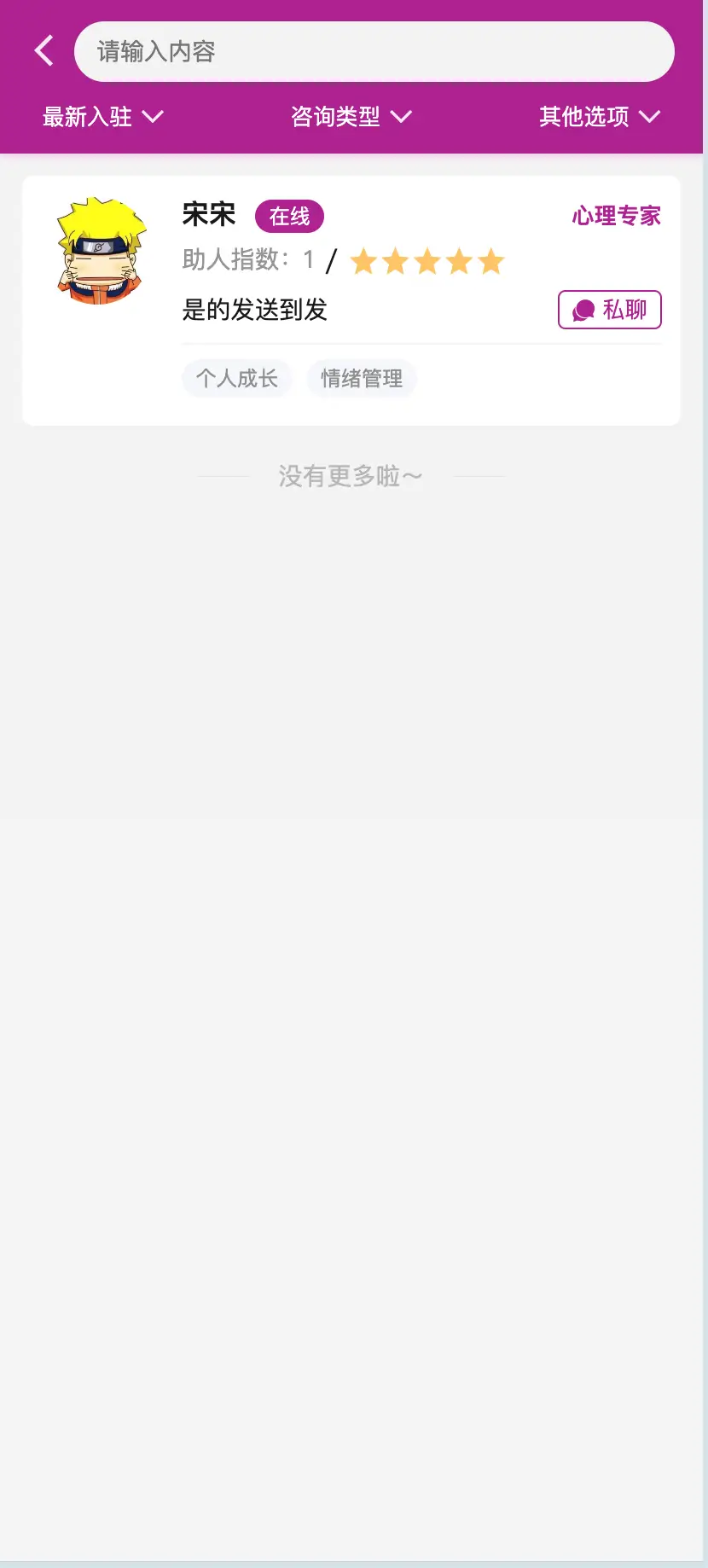Screen dimensions: 708x1568
Task: Select the 个人成长 tag
Action: pyautogui.click(x=237, y=379)
